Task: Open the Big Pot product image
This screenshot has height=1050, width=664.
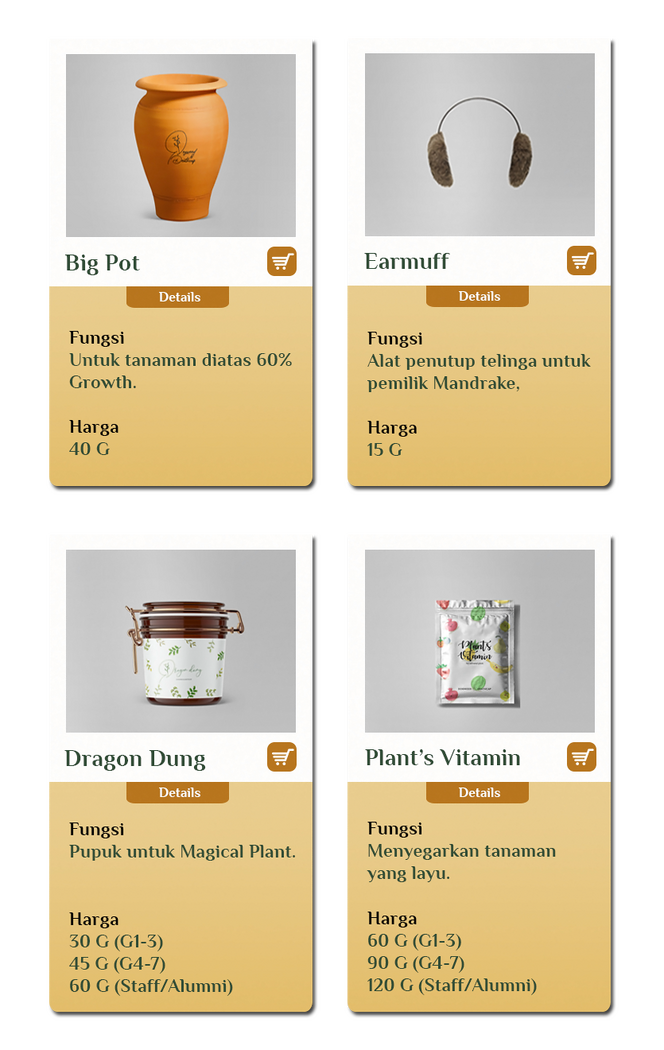Action: click(181, 145)
